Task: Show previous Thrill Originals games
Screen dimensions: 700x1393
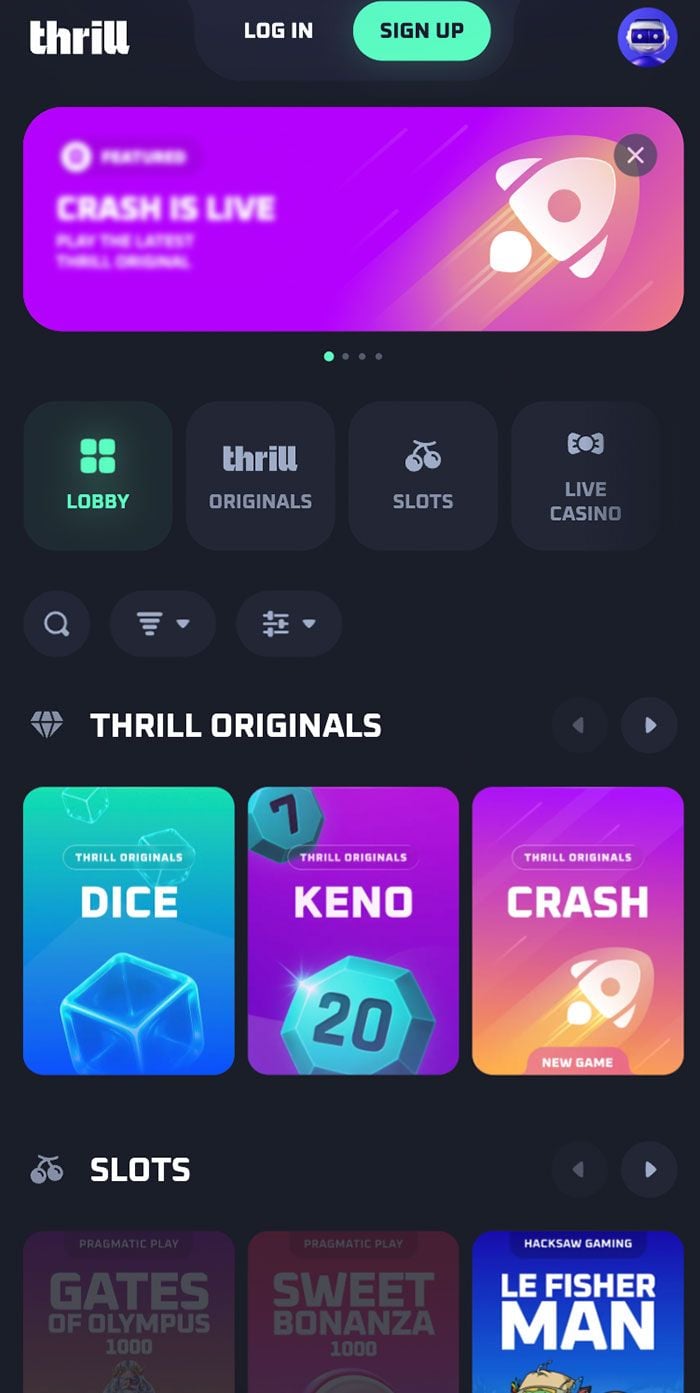Action: (x=579, y=725)
